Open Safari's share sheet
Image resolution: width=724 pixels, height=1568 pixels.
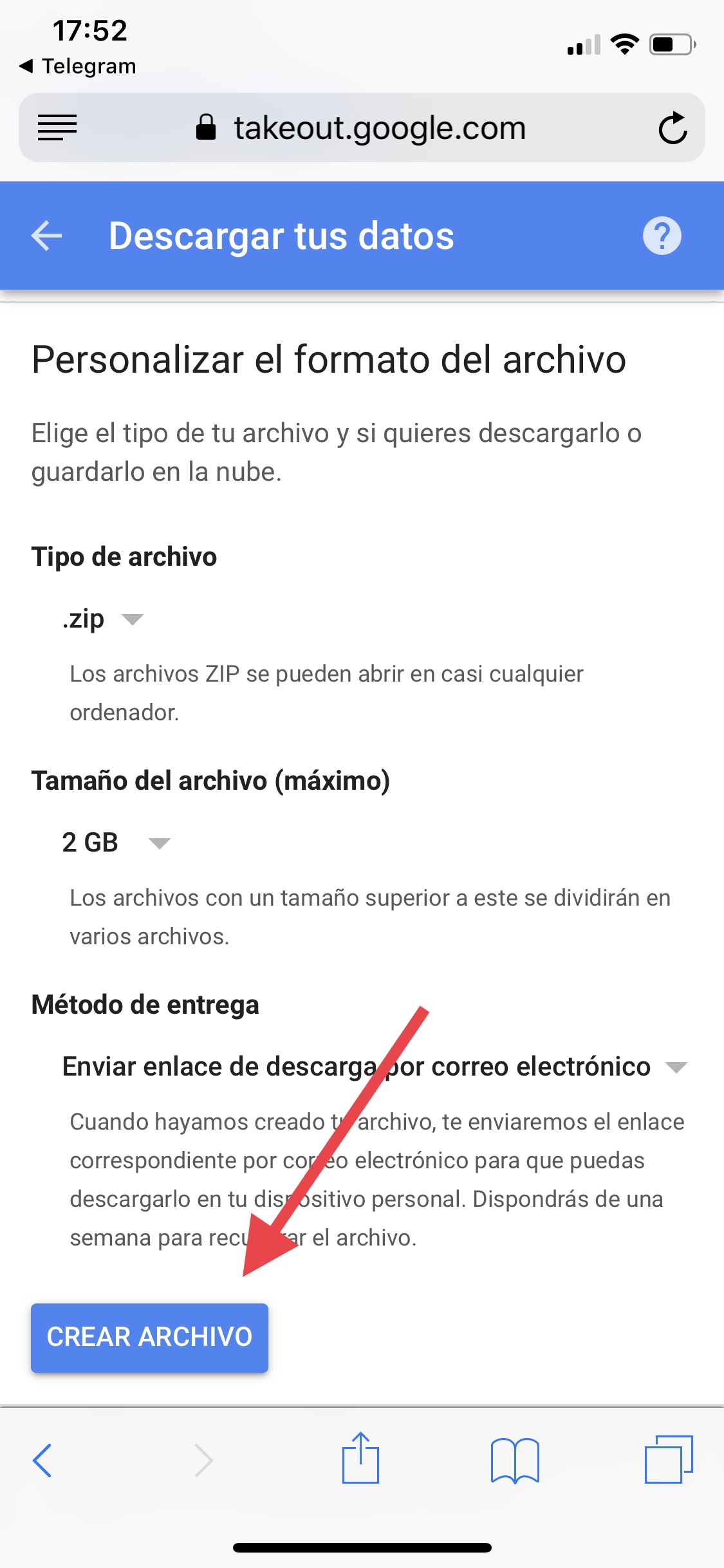(x=360, y=1459)
